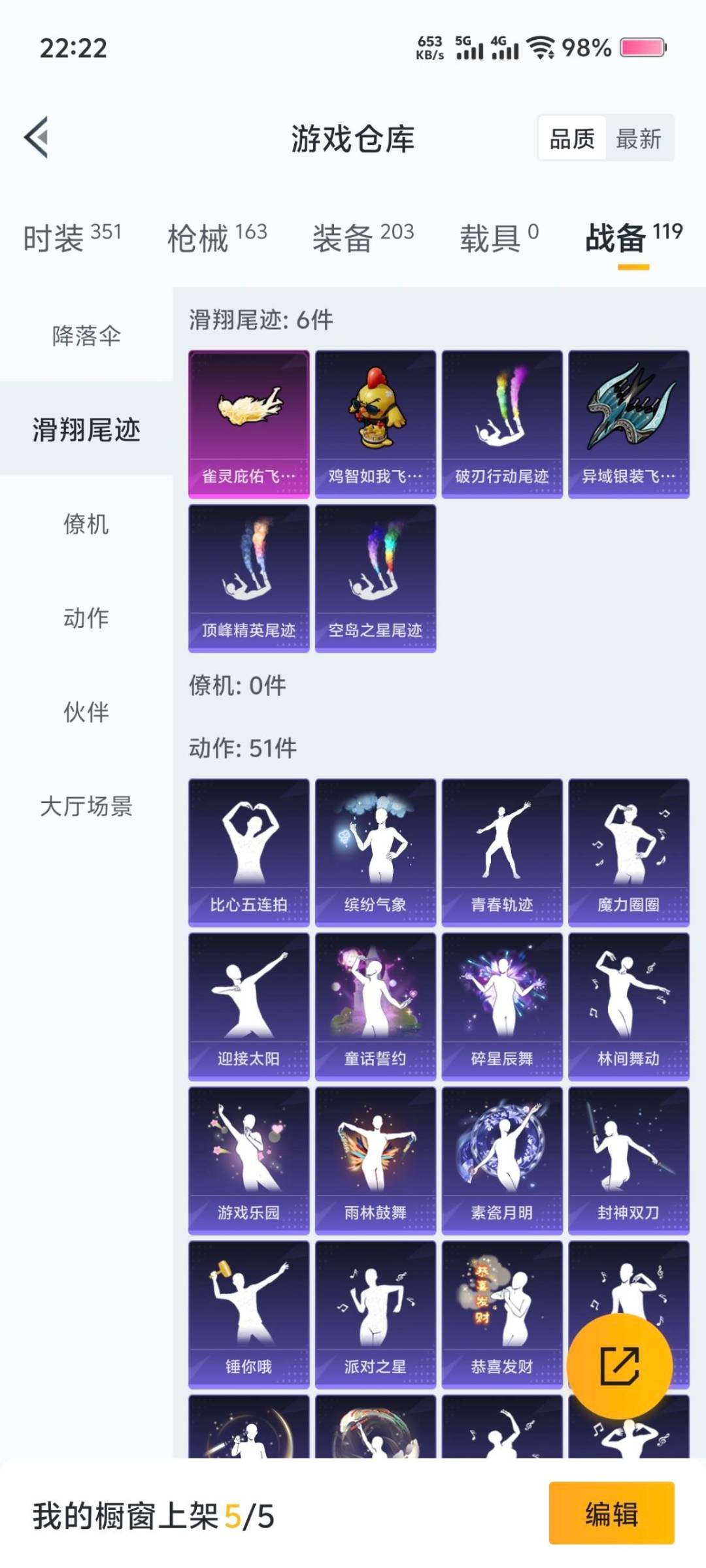The height and width of the screenshot is (1568, 706).
Task: Switch to the 枪械 tab
Action: 217,238
